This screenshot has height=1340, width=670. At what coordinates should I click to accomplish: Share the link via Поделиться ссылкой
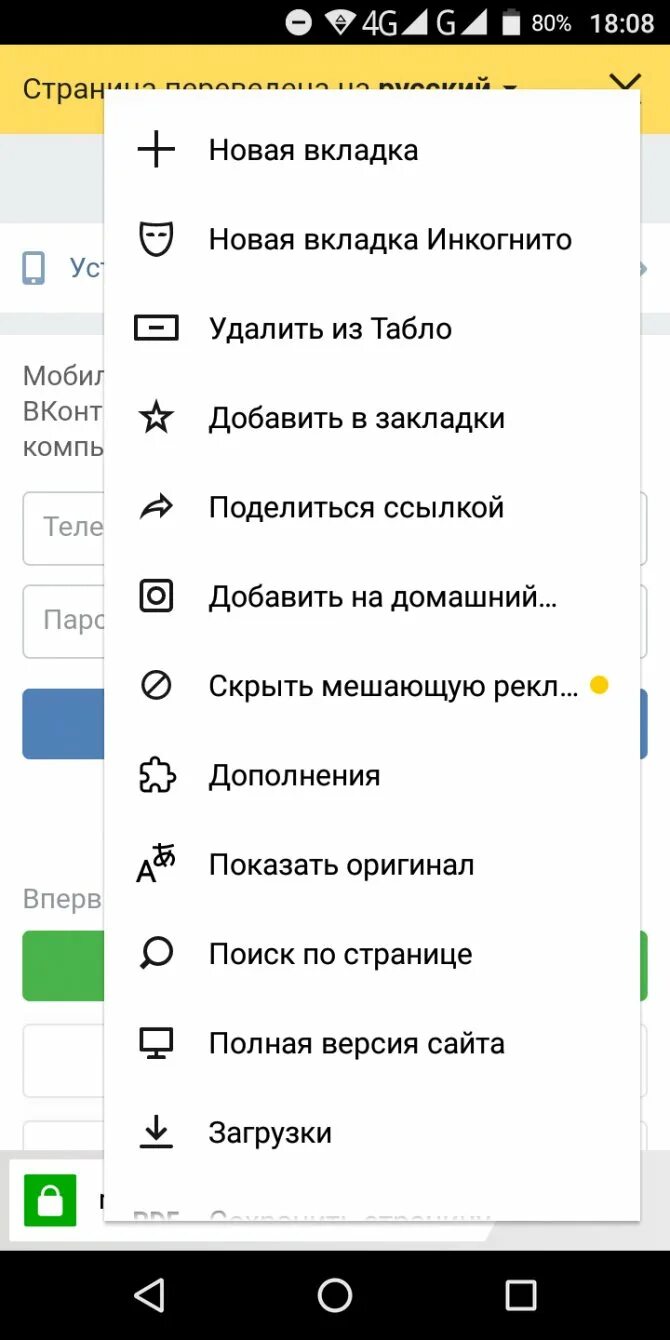click(355, 508)
